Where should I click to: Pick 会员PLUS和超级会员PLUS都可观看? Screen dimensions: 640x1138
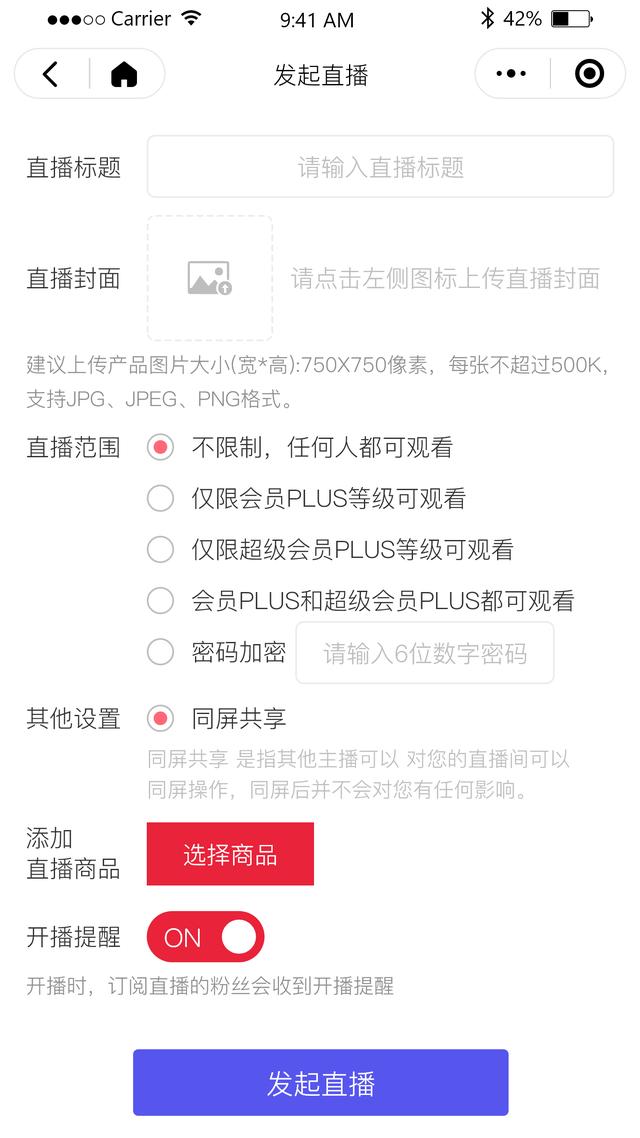[160, 601]
